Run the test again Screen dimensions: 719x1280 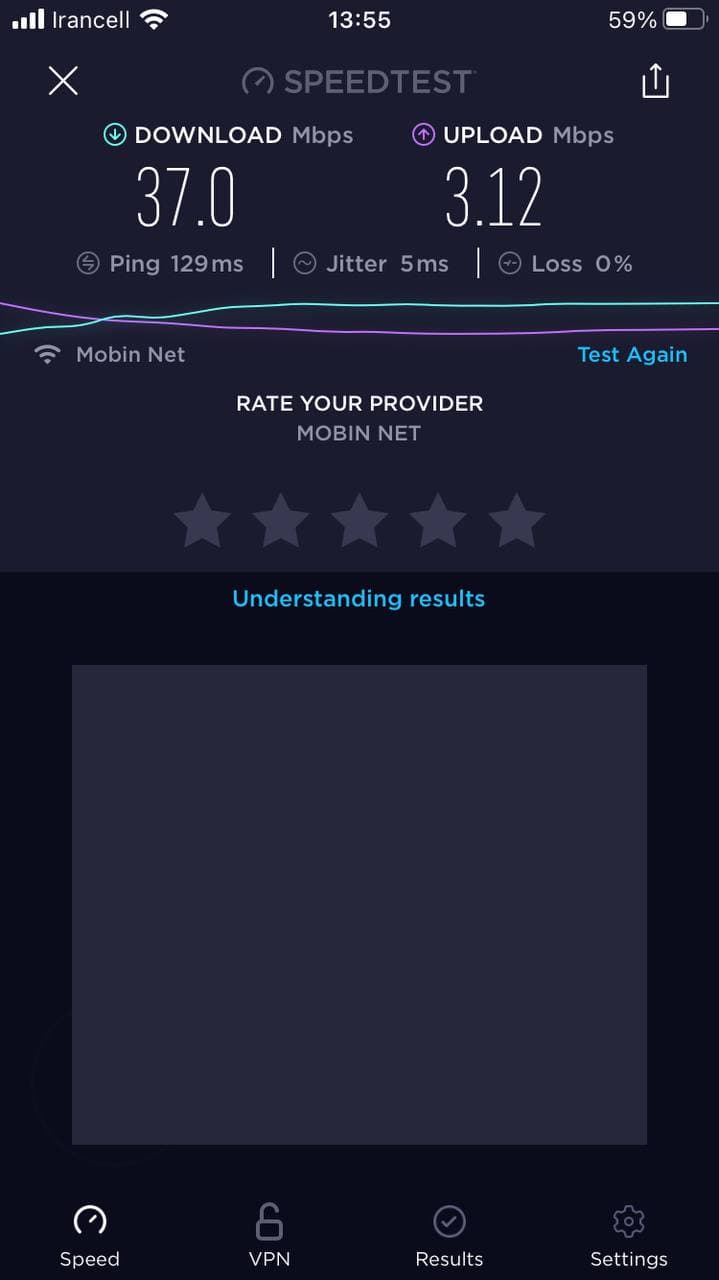(x=632, y=354)
